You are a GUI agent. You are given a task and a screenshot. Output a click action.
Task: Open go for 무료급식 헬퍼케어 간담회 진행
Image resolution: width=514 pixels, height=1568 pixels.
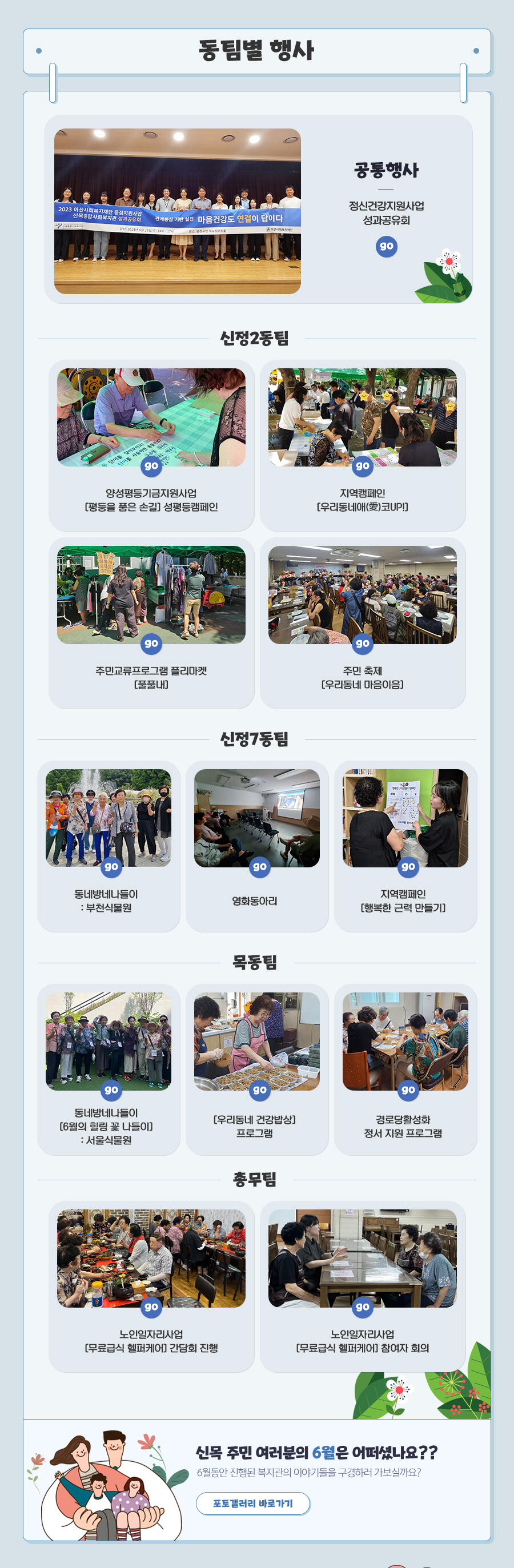151,1307
